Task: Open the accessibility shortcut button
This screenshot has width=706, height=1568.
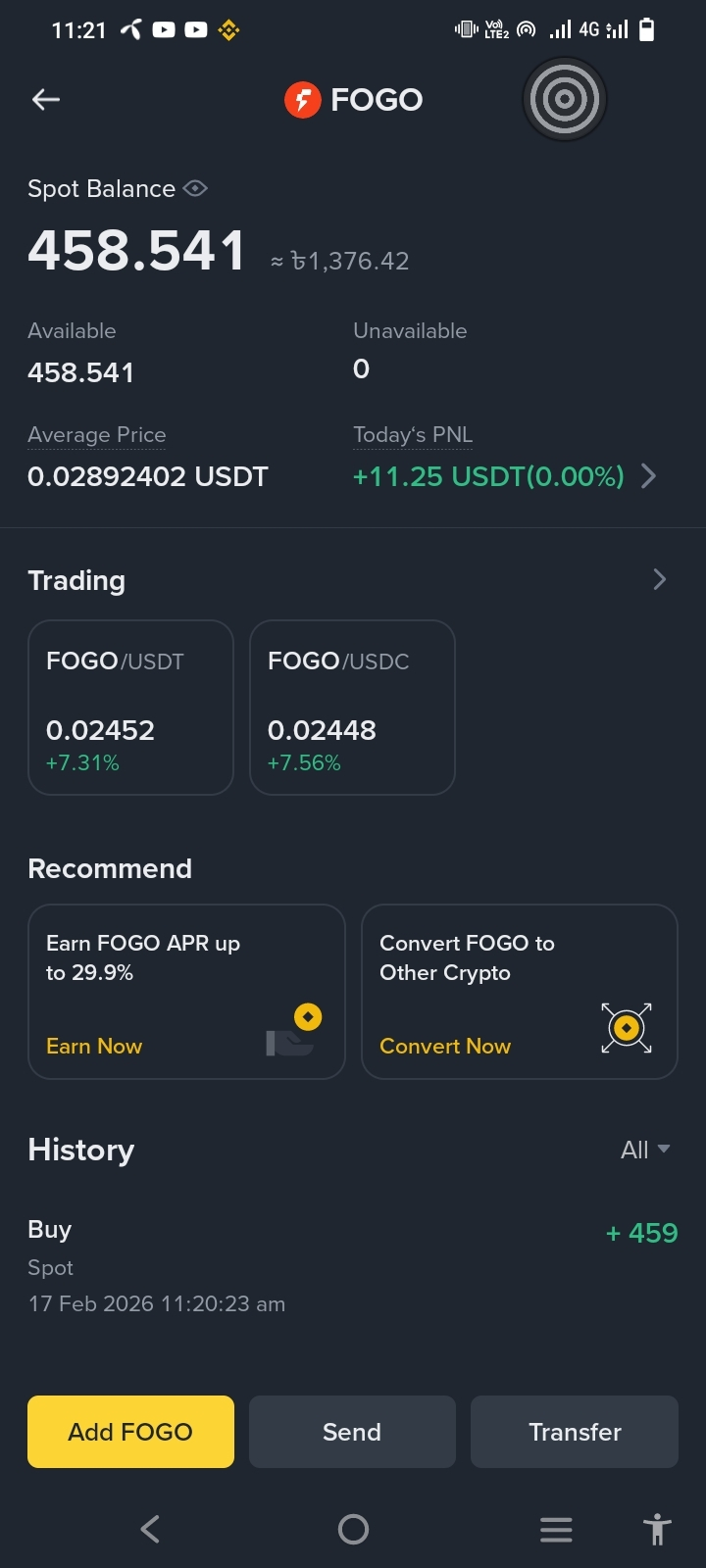Action: click(x=657, y=1529)
